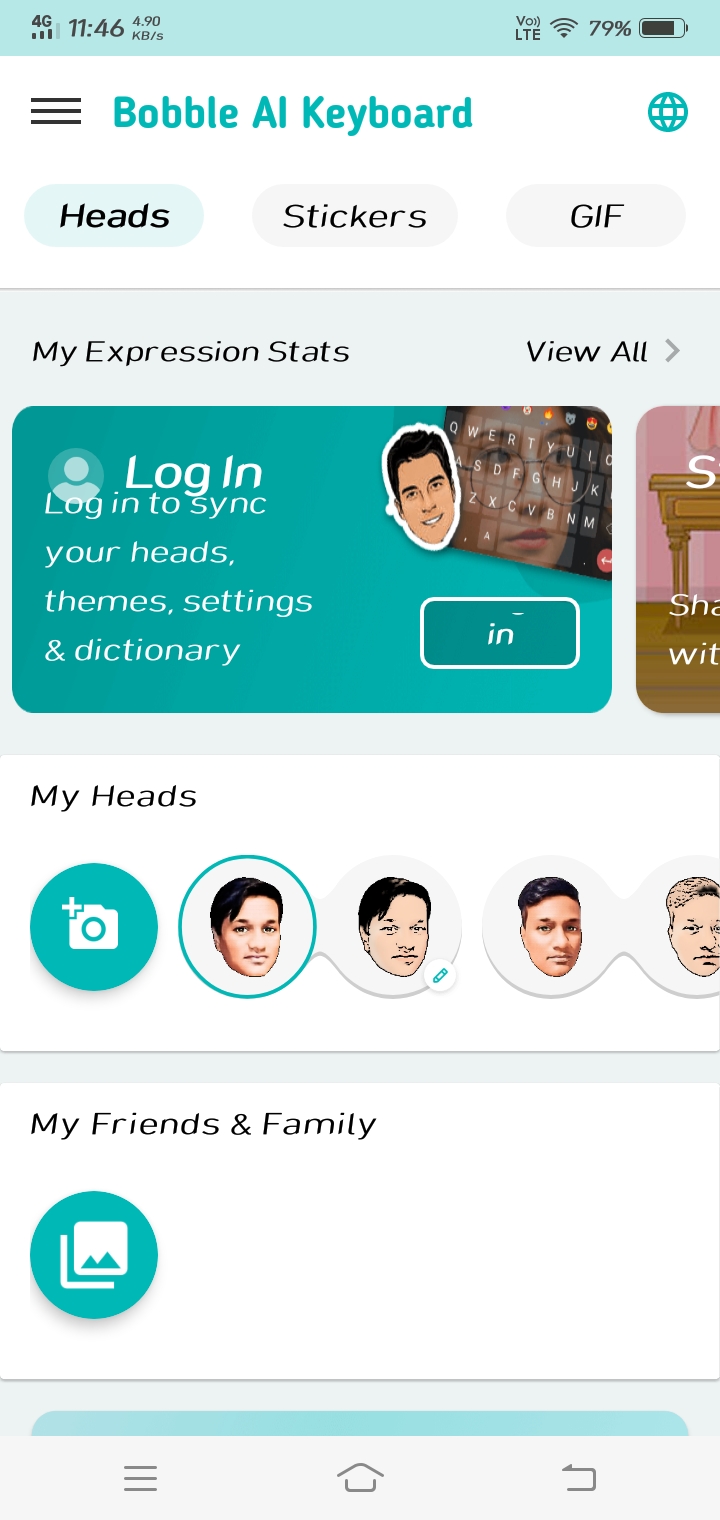Add friends and family head from gallery
Viewport: 720px width, 1520px height.
tap(94, 1254)
